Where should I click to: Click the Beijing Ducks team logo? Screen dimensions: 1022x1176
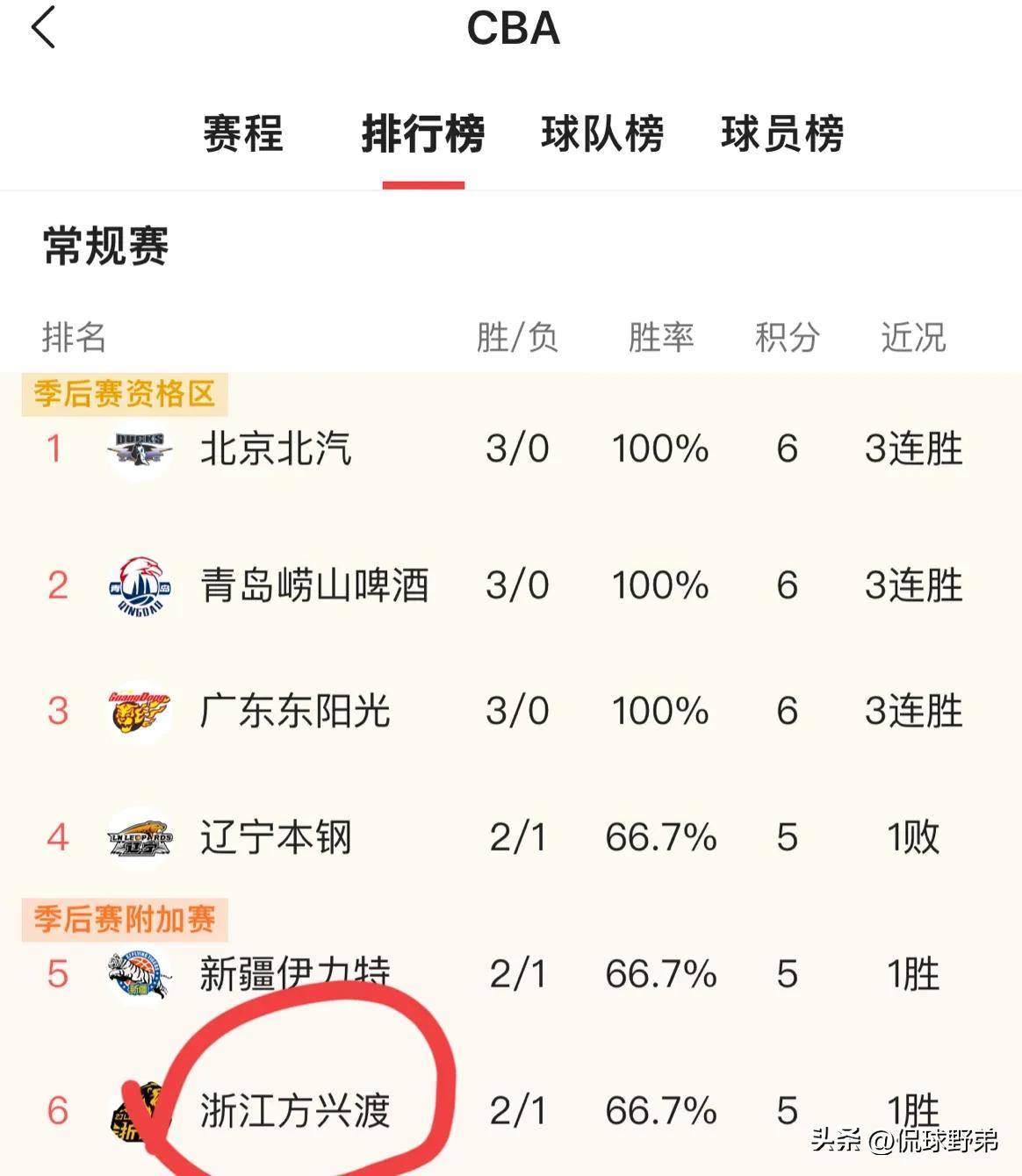click(x=139, y=449)
